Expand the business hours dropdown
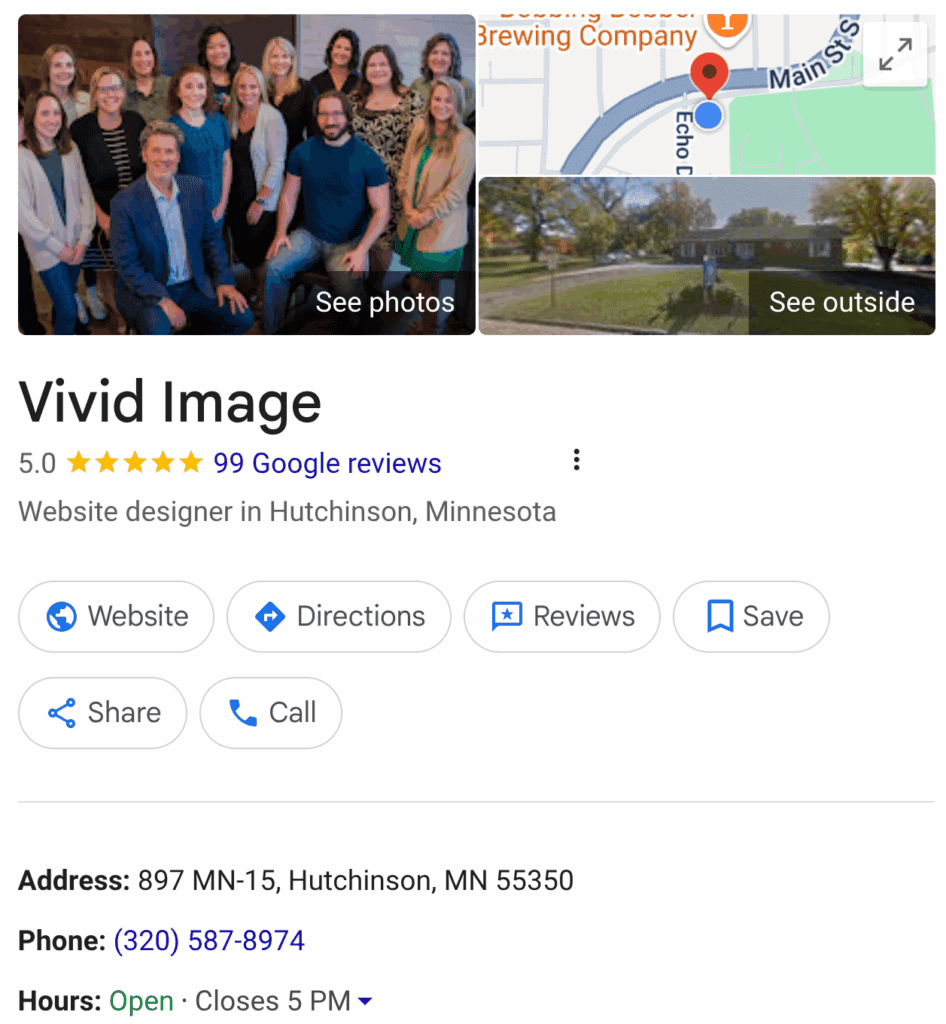946x1024 pixels. click(x=365, y=1001)
